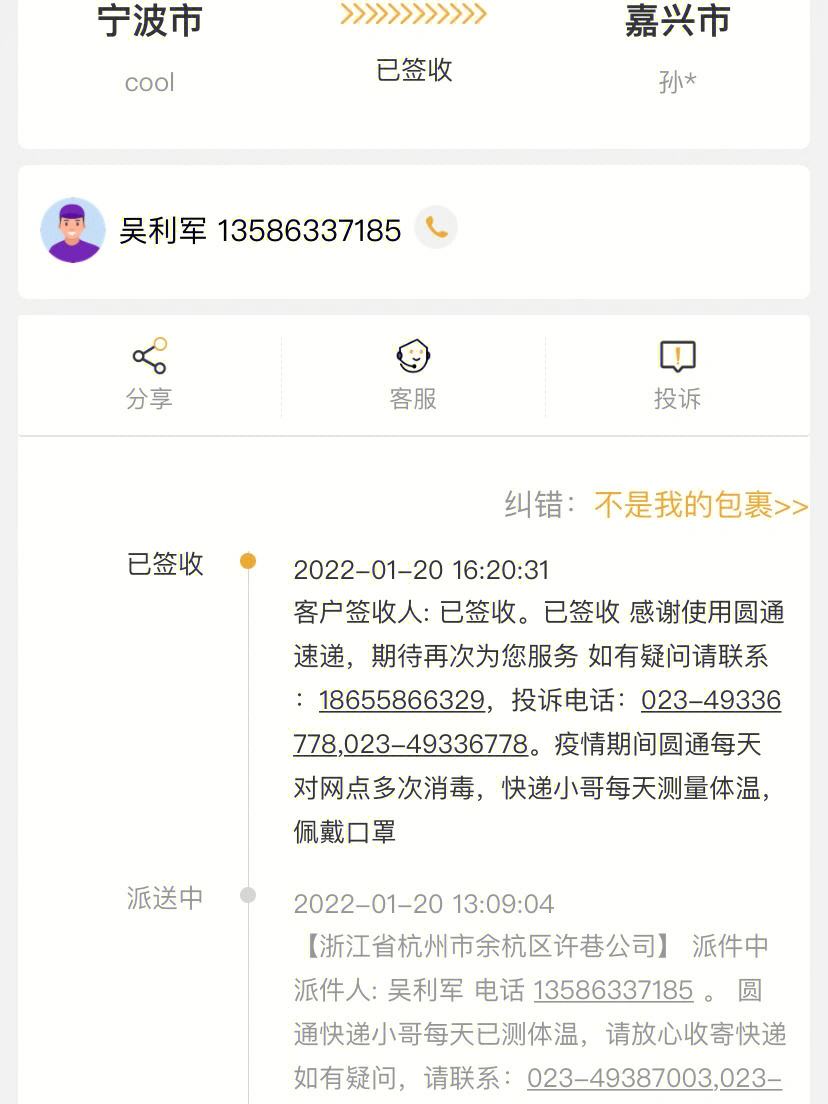This screenshot has height=1104, width=828.
Task: Select the 派送中 timeline stage label
Action: point(163,898)
